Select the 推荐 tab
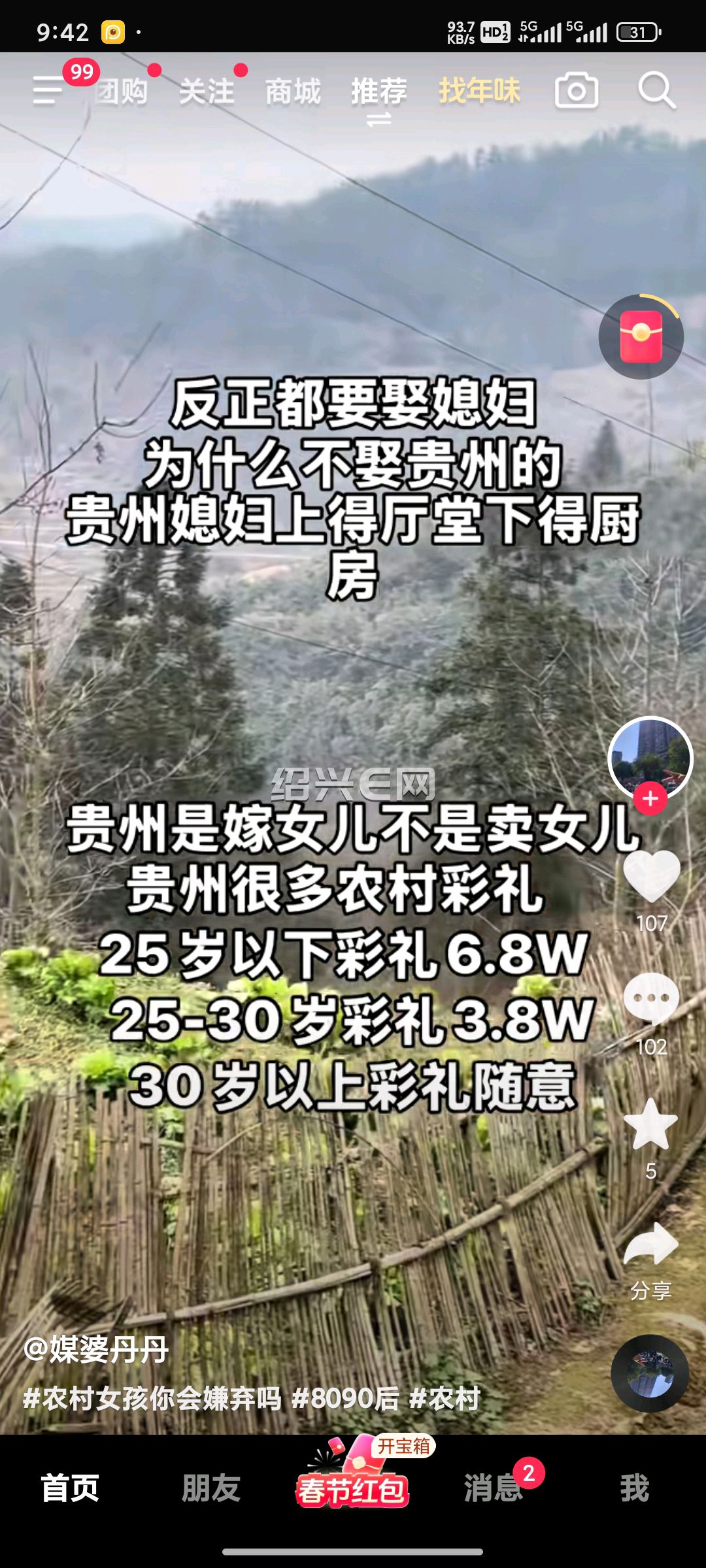This screenshot has height=1568, width=706. [x=379, y=91]
